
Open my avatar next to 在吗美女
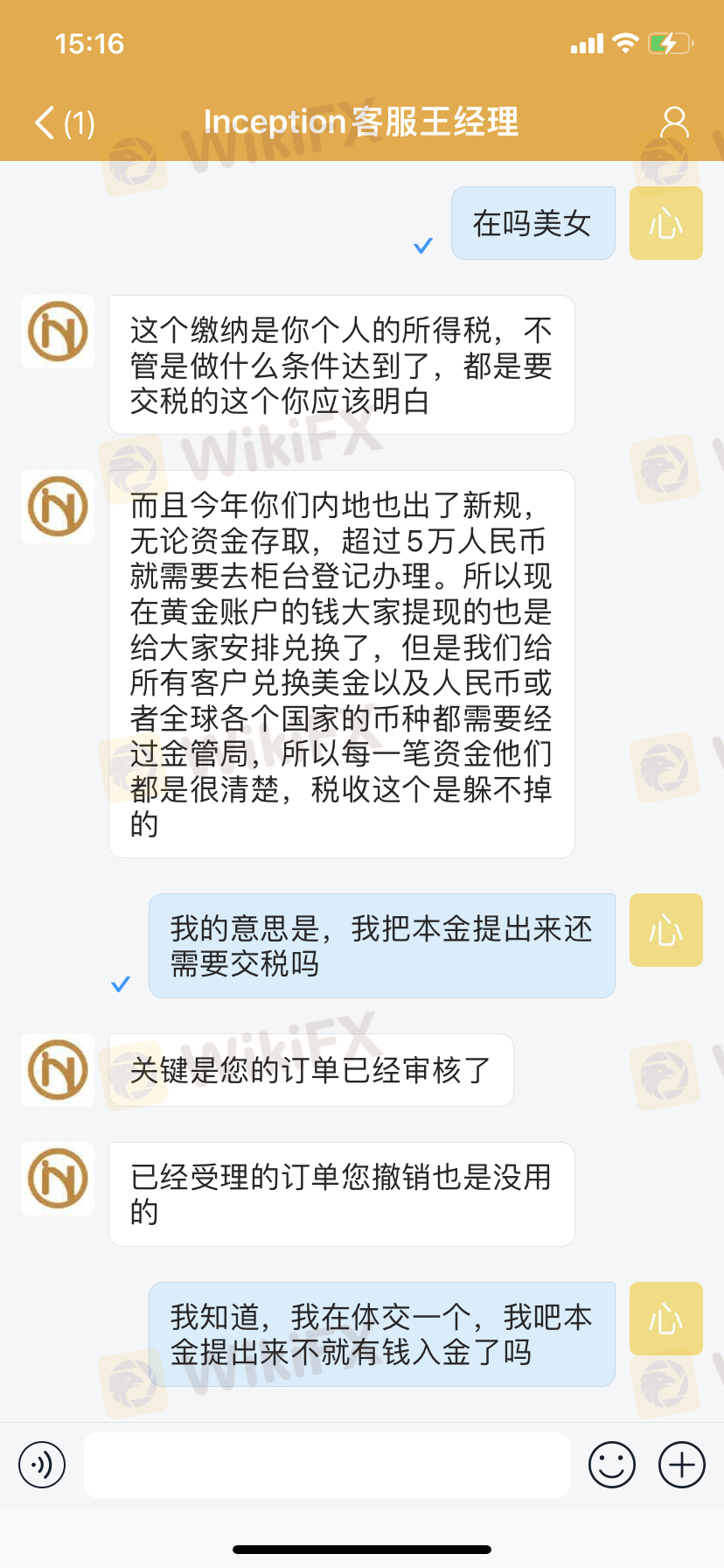click(665, 223)
